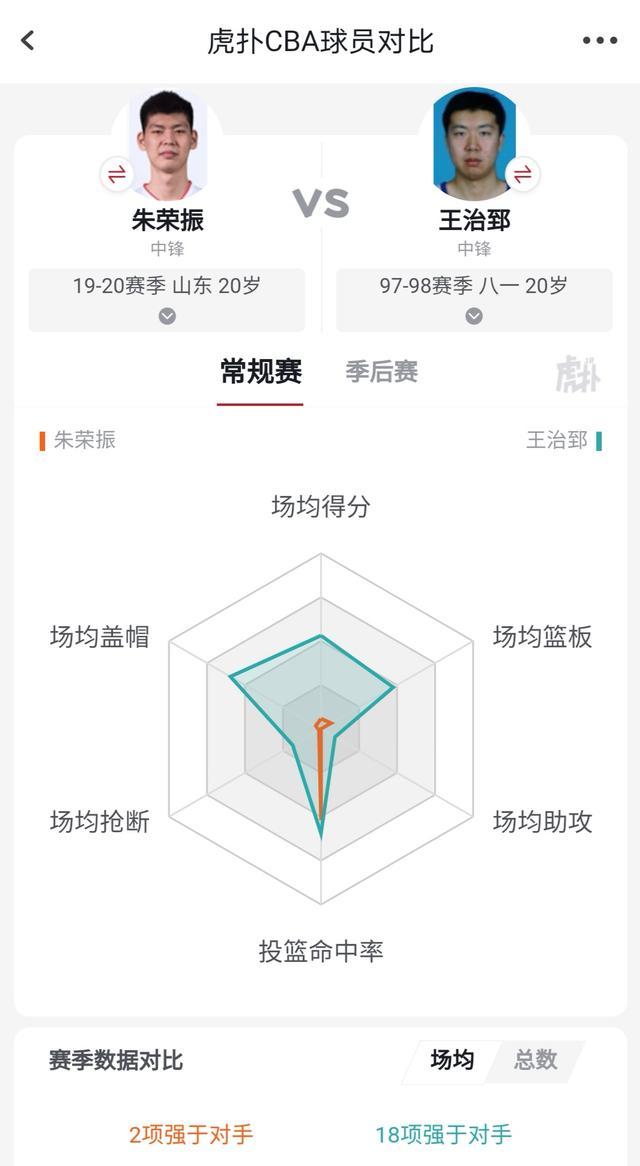The image size is (640, 1166).
Task: Swap out player 王治郅 via swap icon
Action: click(x=521, y=175)
